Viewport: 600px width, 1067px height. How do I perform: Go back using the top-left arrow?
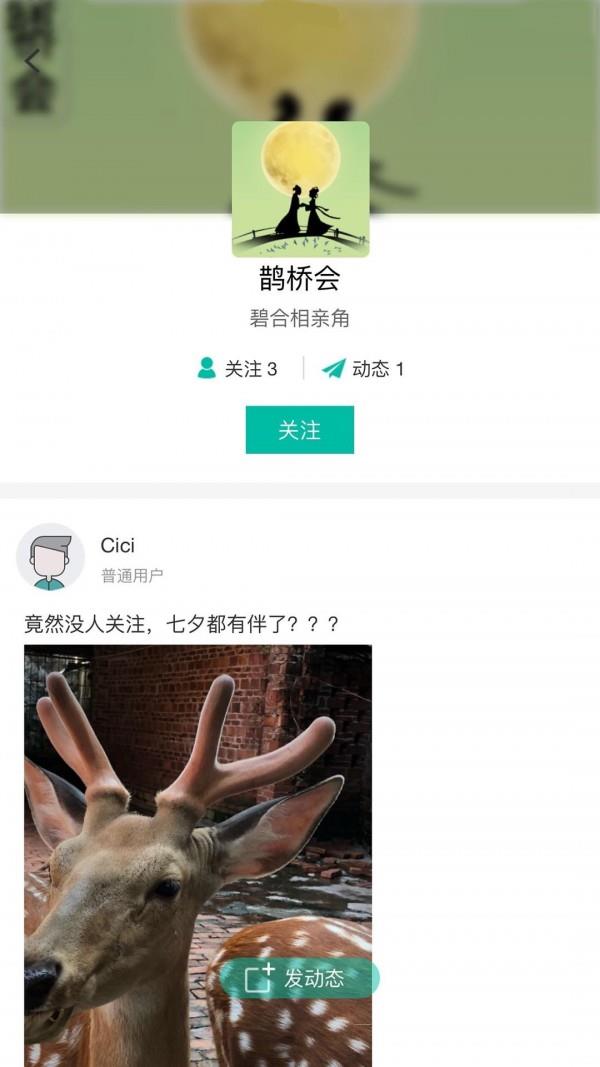[x=32, y=62]
